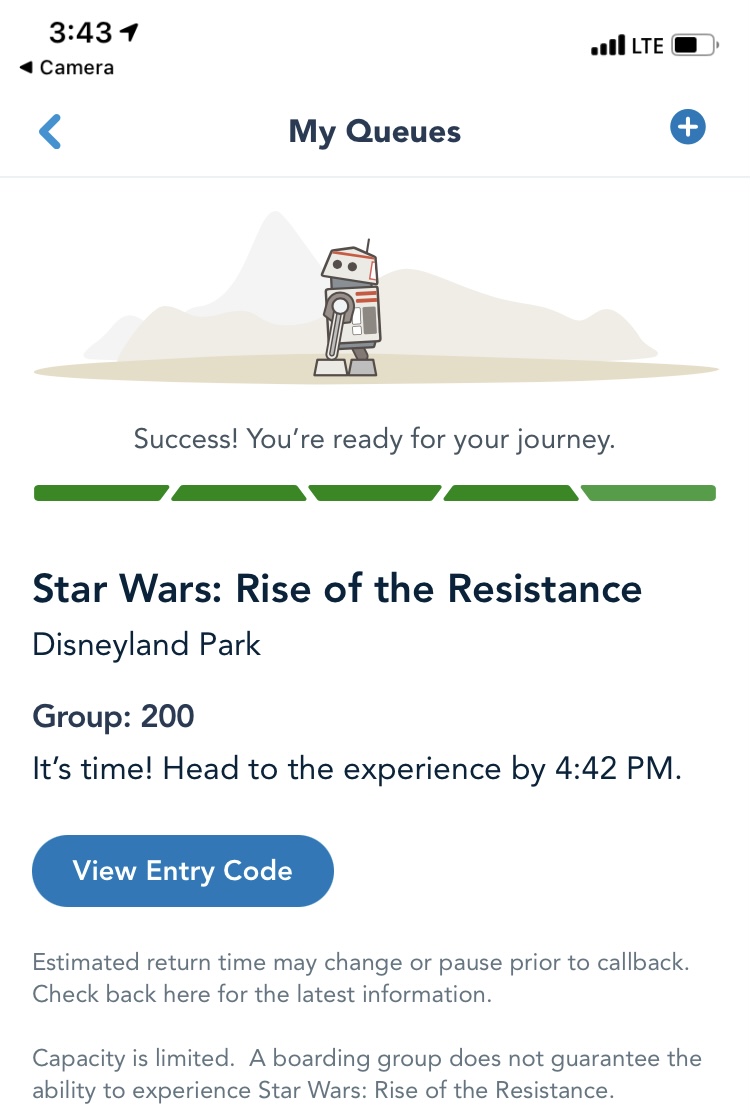750x1117 pixels.
Task: Tap the View Entry Code button
Action: coord(183,870)
